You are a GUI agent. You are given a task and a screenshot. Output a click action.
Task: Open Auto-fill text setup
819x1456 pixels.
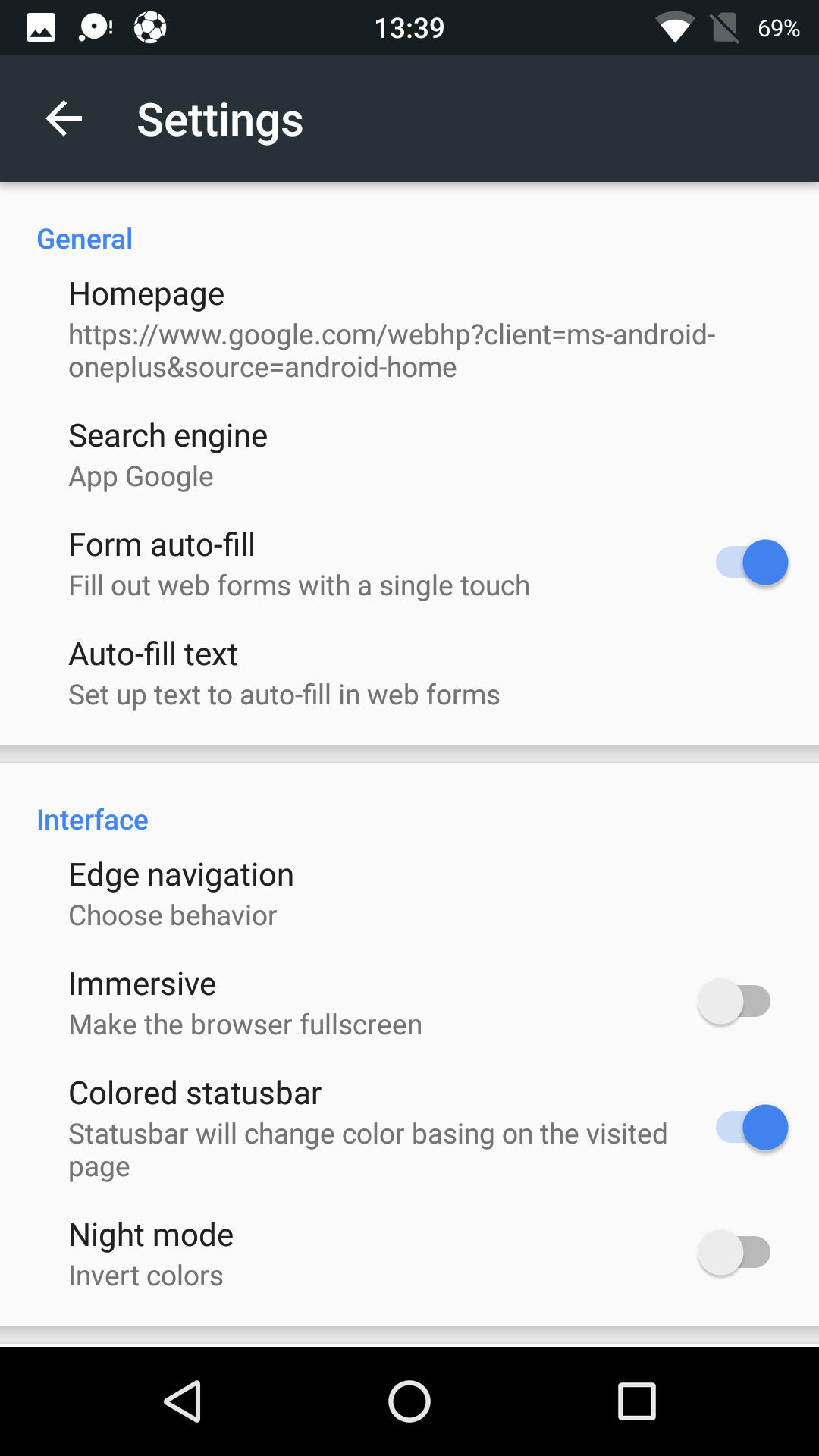tap(409, 674)
